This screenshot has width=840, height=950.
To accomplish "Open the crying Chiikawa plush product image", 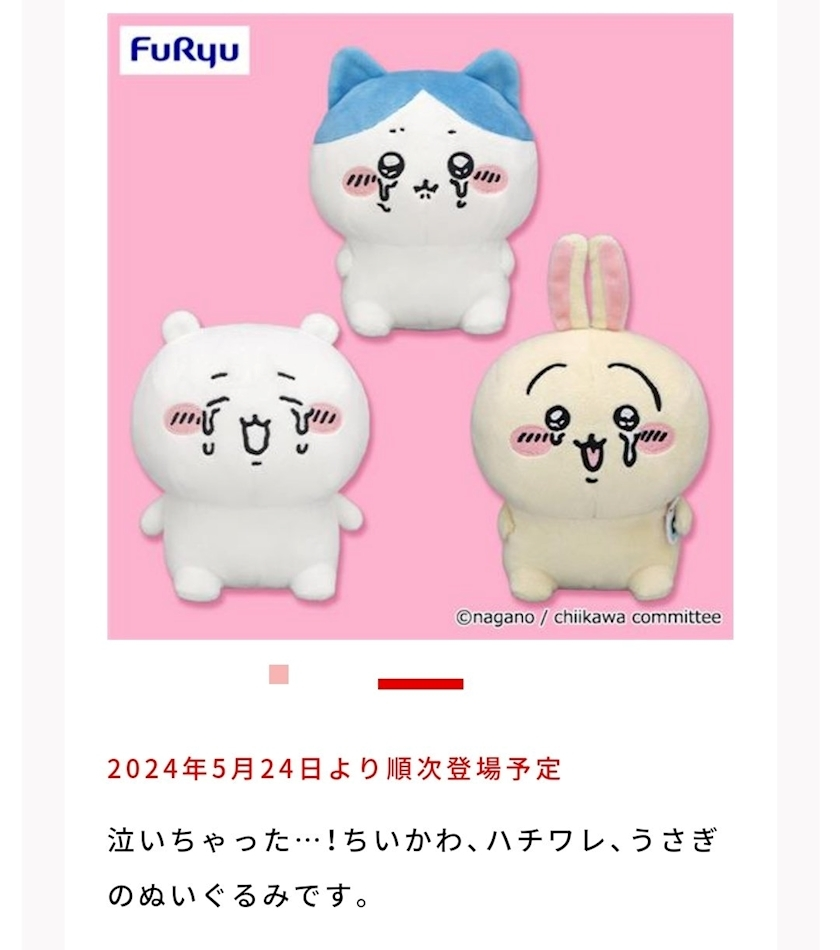I will pos(420,326).
